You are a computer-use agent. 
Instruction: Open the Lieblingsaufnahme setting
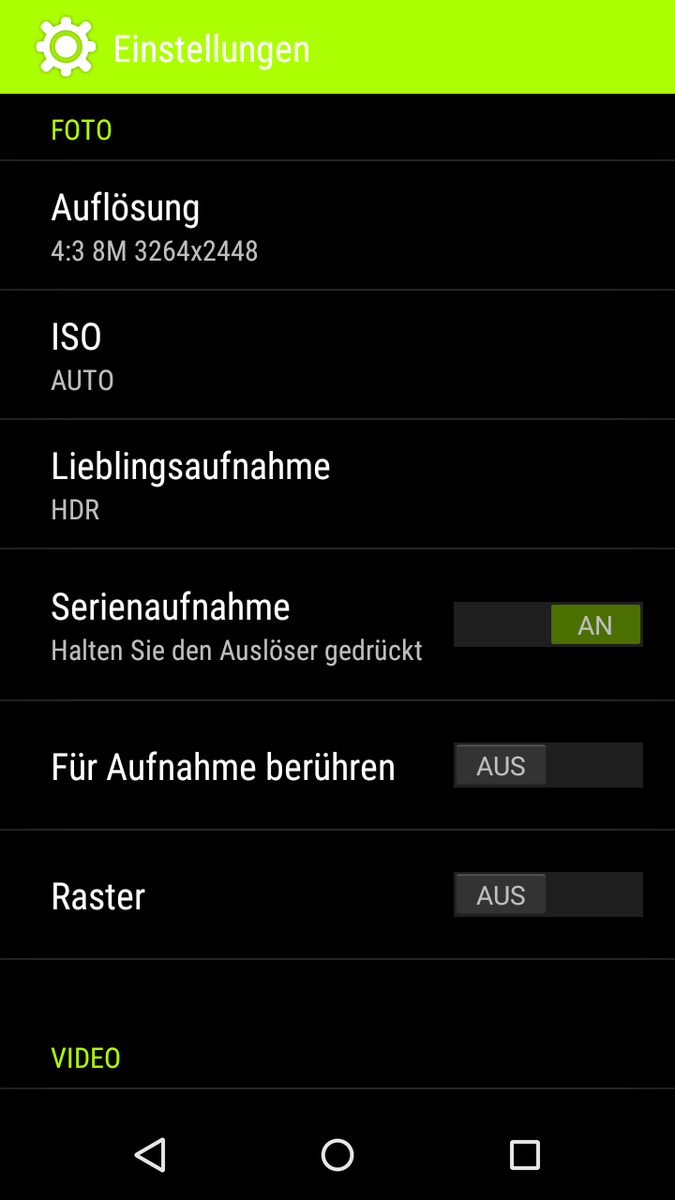pos(337,485)
